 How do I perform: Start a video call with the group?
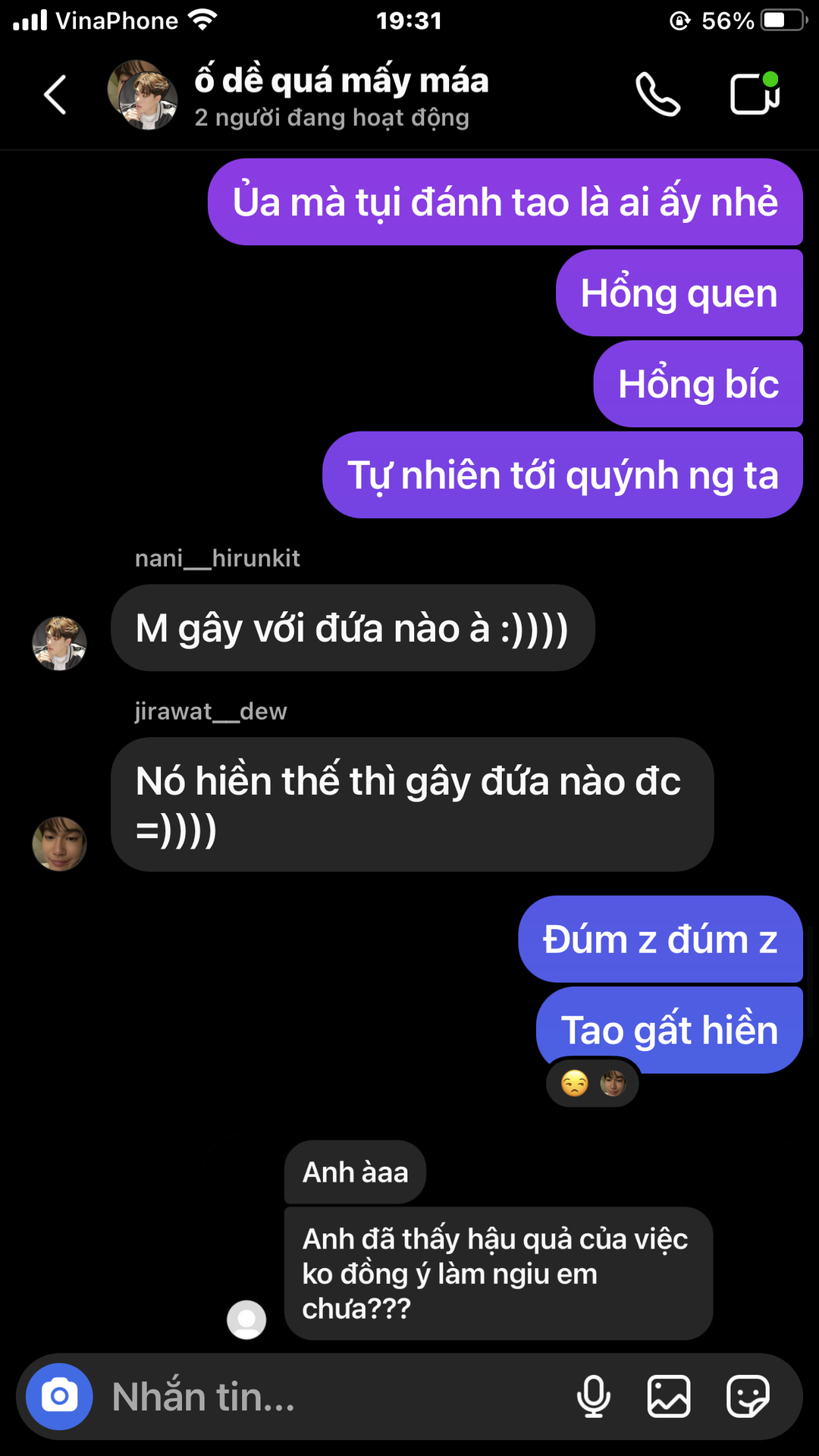755,94
